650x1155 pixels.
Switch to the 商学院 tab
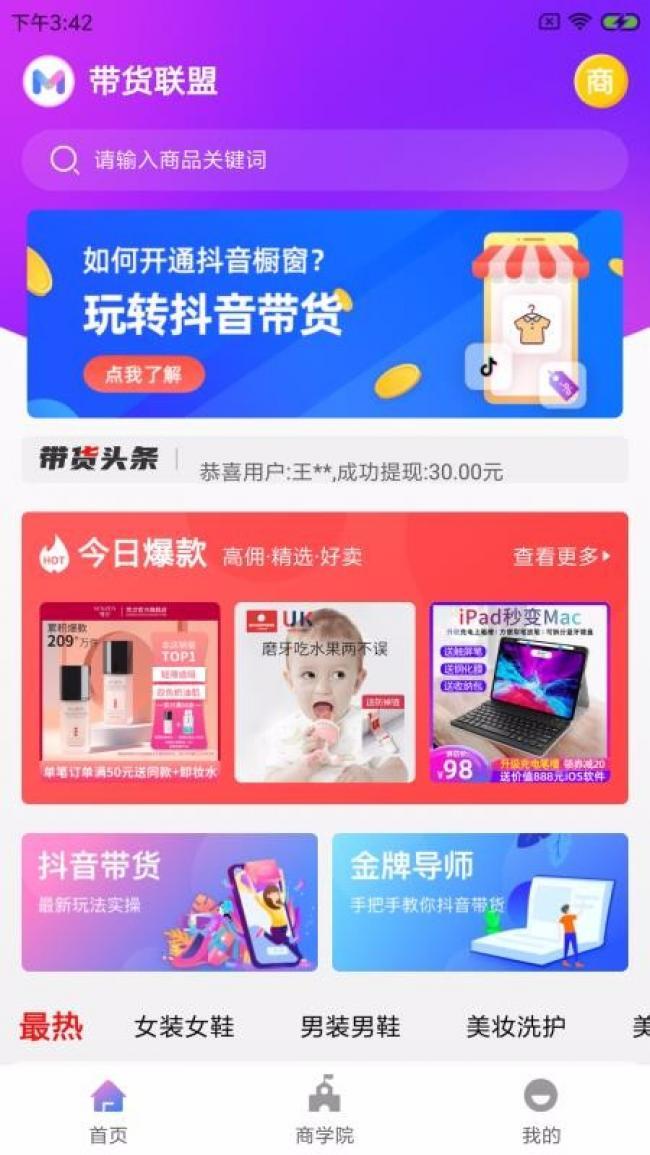324,1111
